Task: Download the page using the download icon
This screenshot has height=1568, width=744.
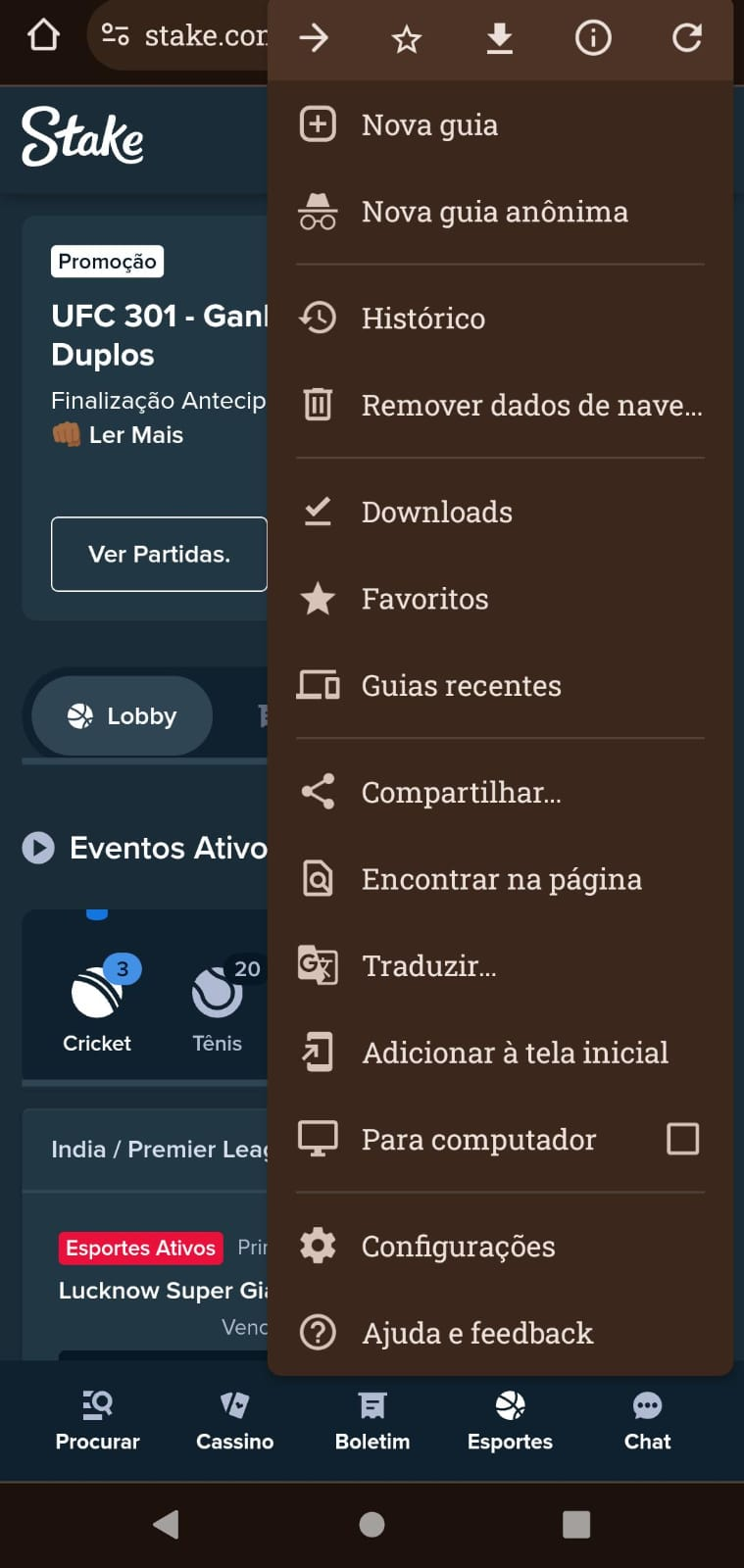Action: 500,39
